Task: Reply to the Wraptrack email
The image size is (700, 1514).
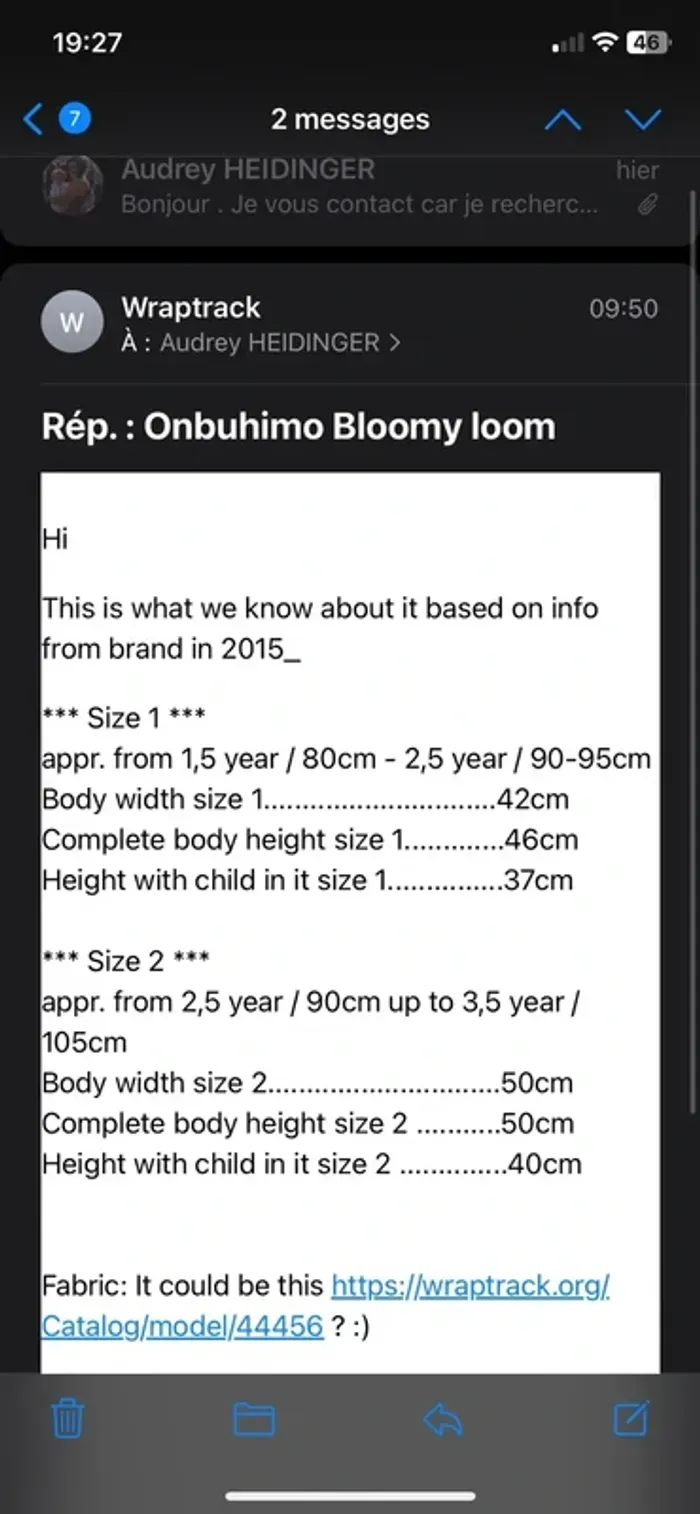Action: click(443, 1418)
